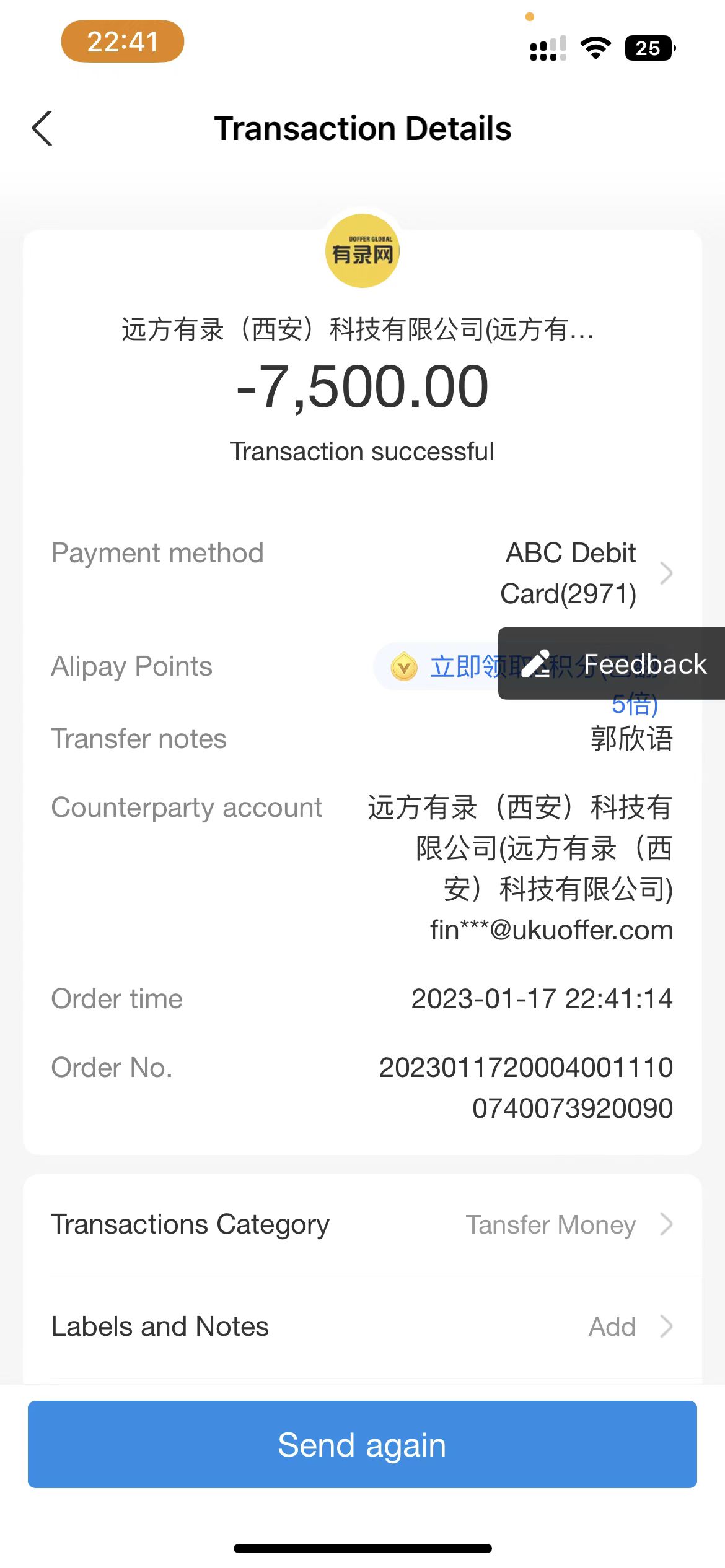Tap the Feedback button
The height and width of the screenshot is (1568, 725).
pyautogui.click(x=613, y=664)
